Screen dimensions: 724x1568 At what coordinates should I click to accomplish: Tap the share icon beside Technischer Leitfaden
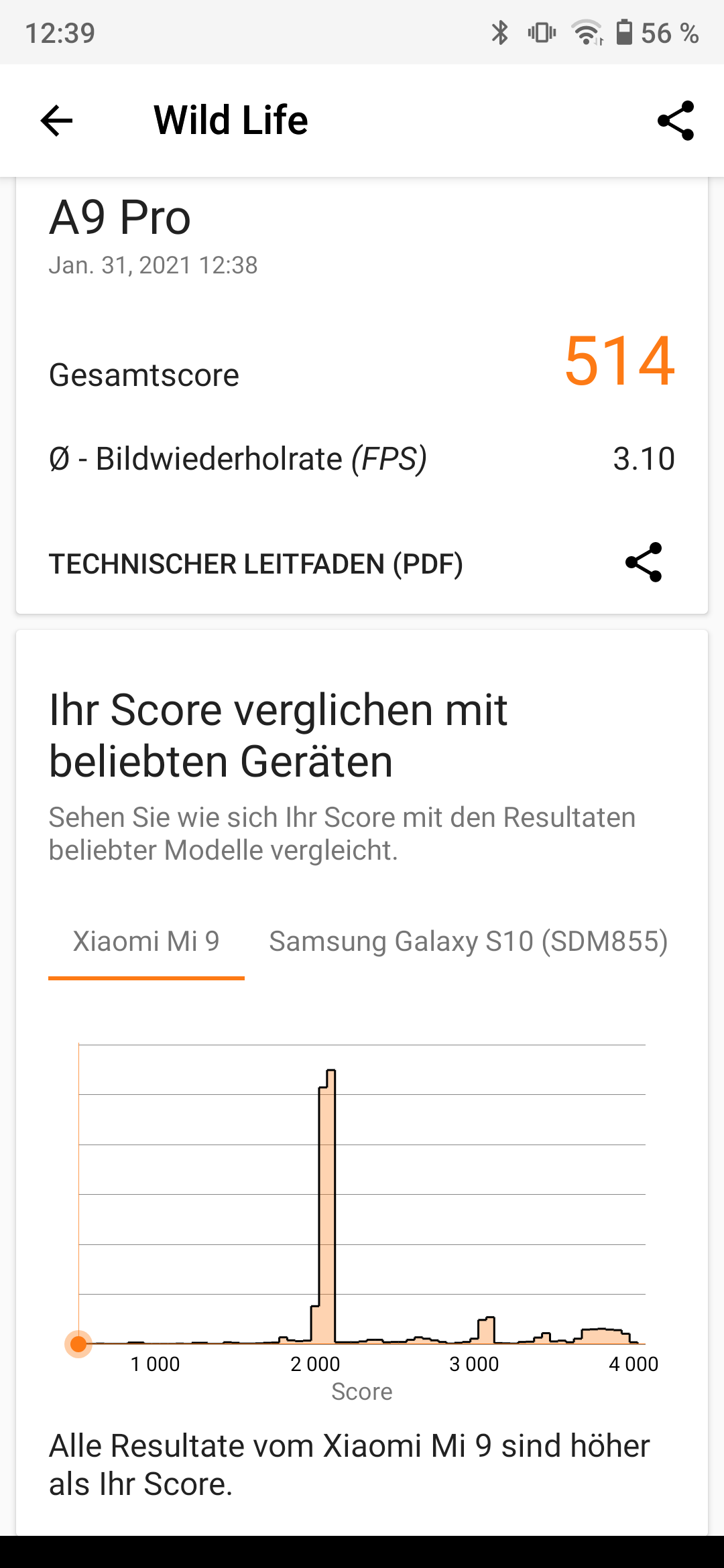644,562
